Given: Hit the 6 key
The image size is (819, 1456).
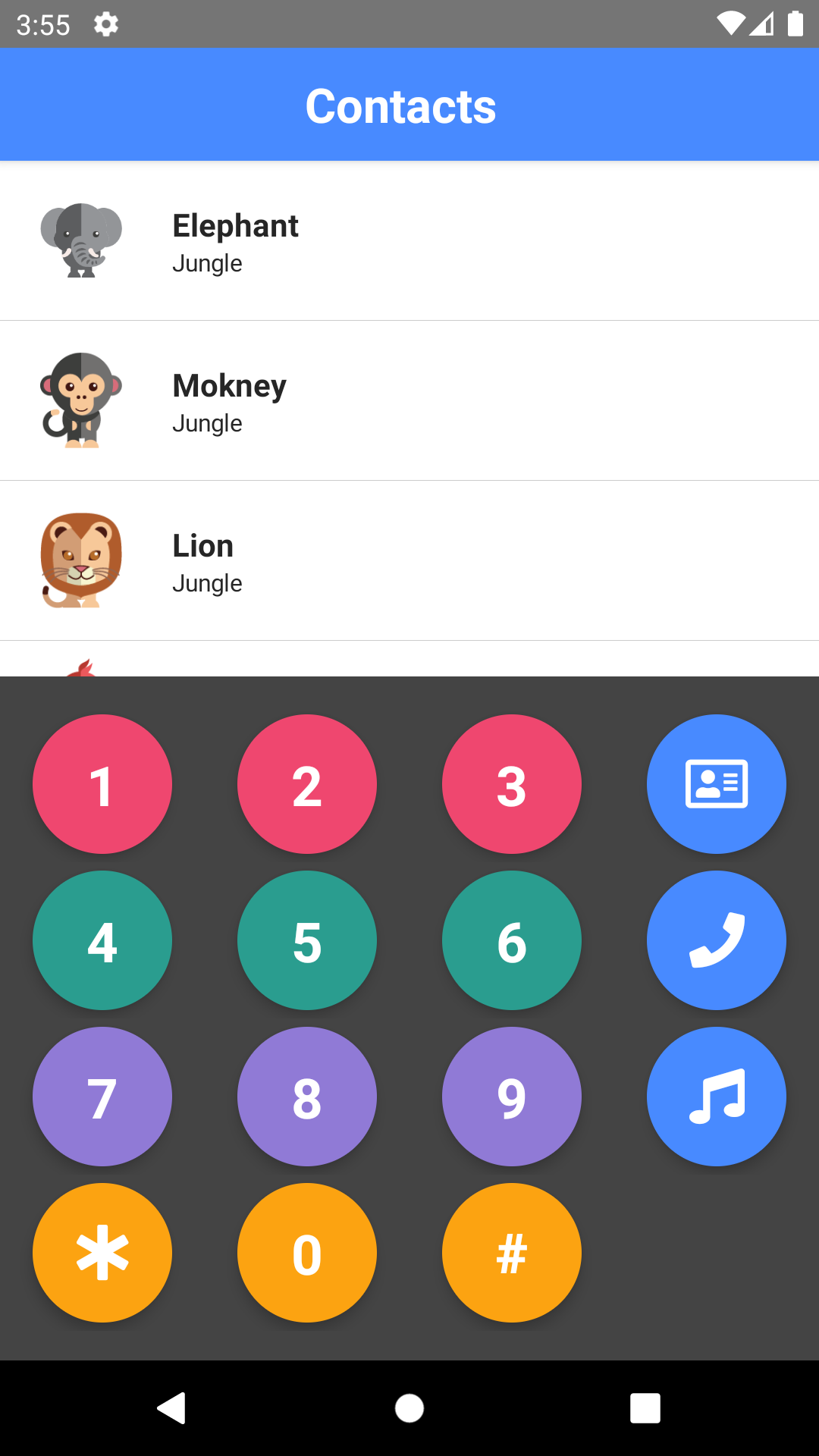Looking at the screenshot, I should click(512, 940).
